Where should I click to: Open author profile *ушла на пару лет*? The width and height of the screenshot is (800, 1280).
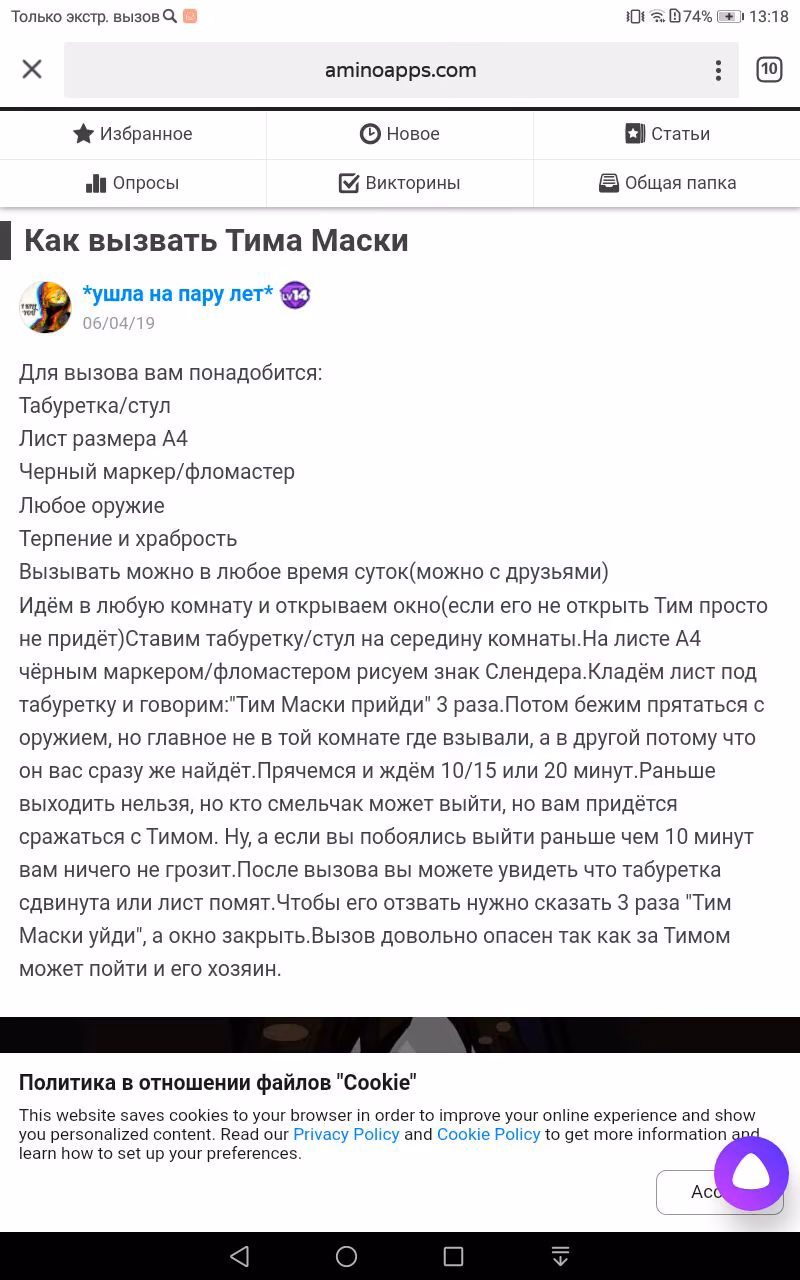(x=178, y=293)
